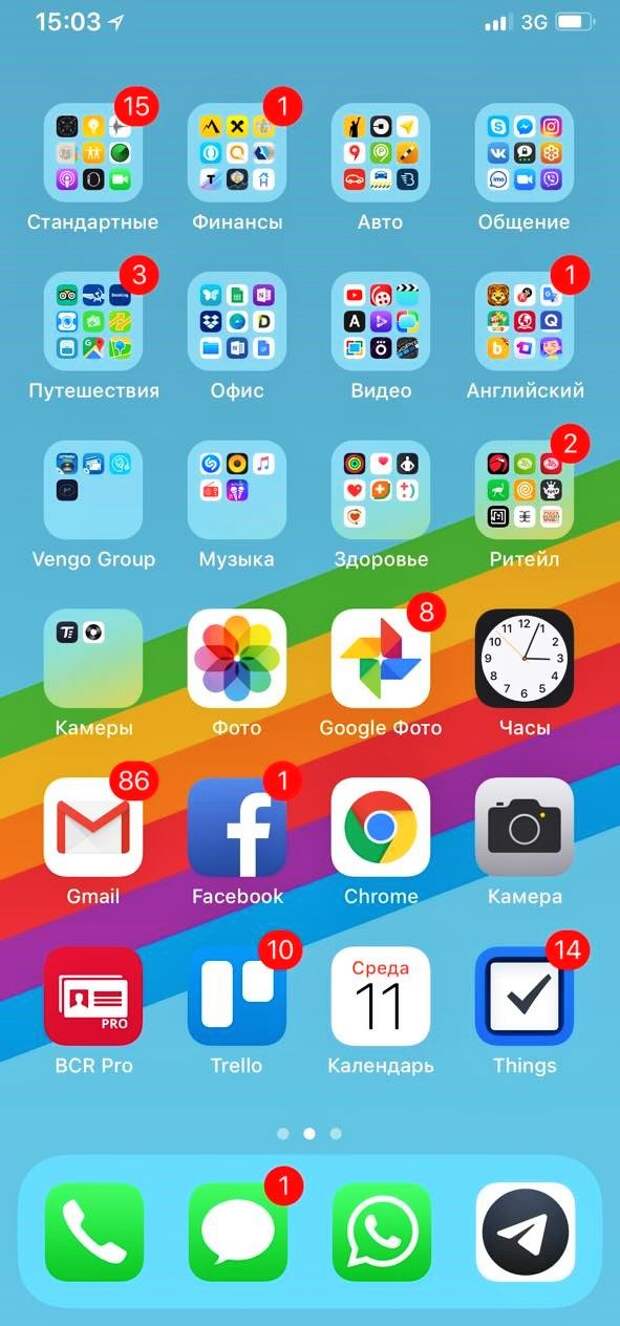Screen dimensions: 620x1326
Task: Open the Общение folder
Action: (x=524, y=153)
